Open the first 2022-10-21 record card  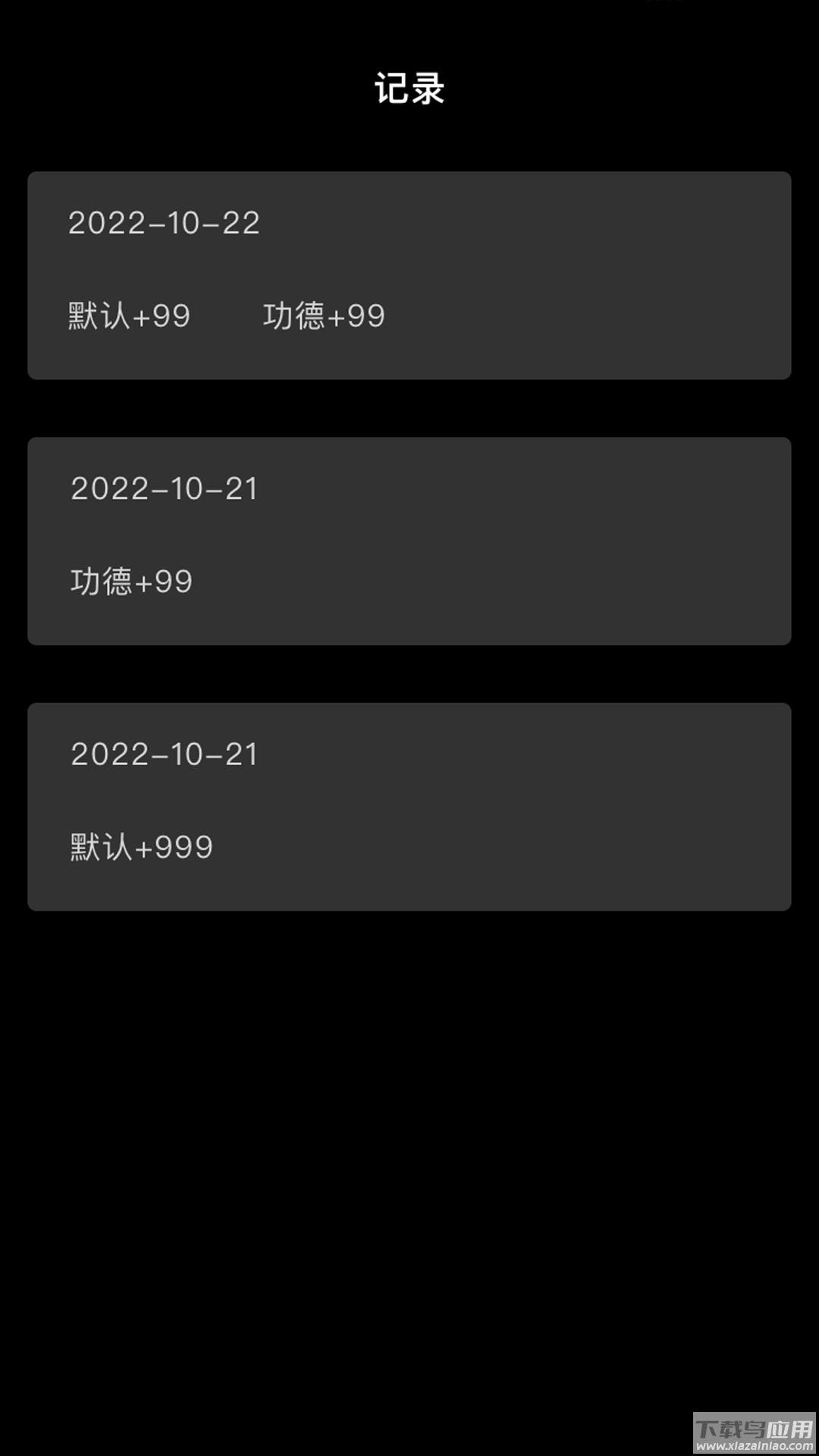409,540
